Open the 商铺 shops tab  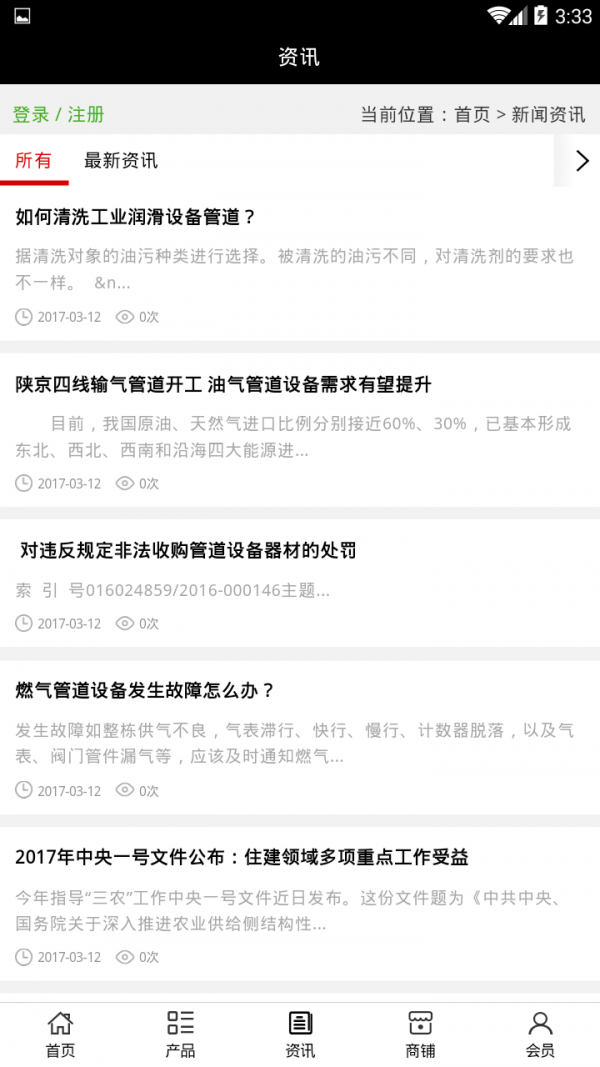click(420, 1034)
